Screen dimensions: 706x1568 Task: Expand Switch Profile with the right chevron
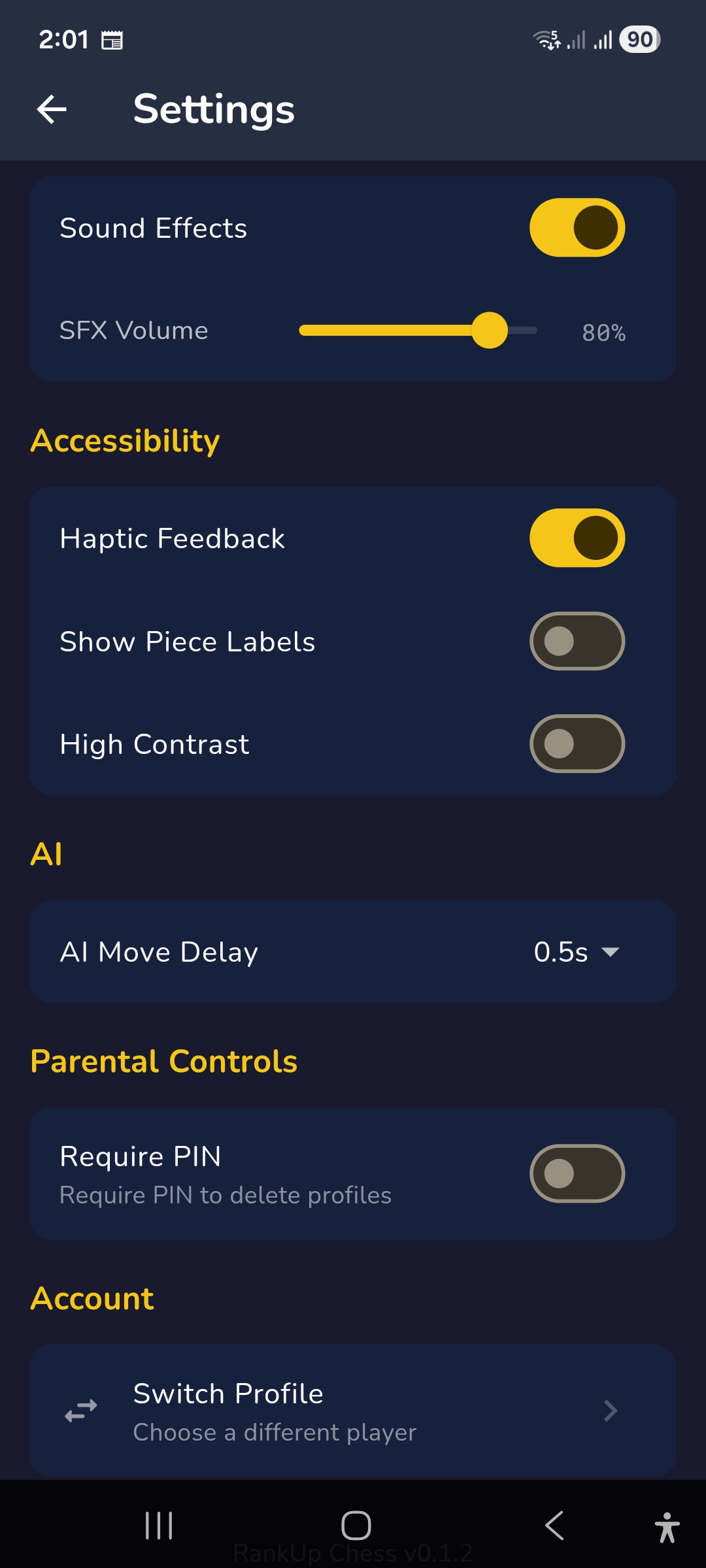611,1410
